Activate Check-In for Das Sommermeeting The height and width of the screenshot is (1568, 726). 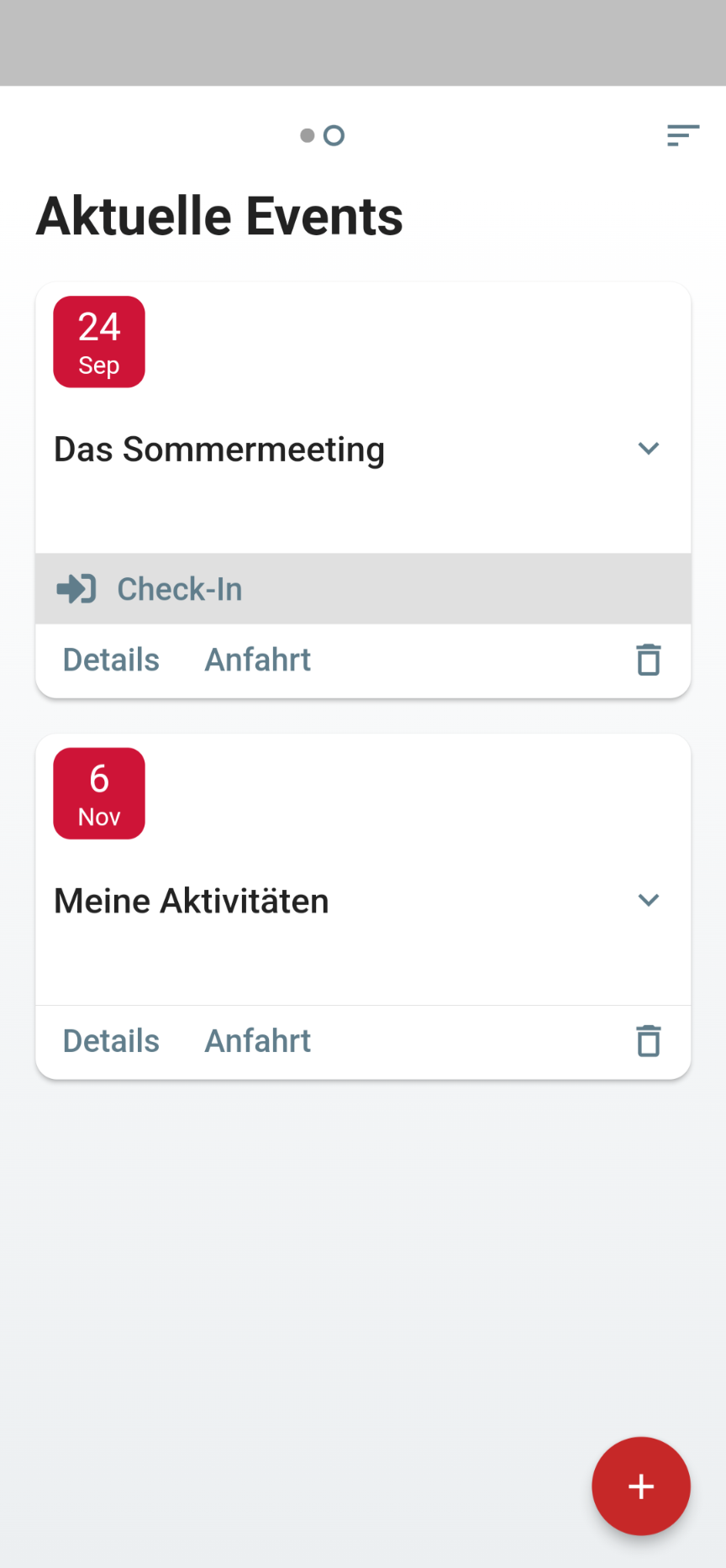pos(179,588)
